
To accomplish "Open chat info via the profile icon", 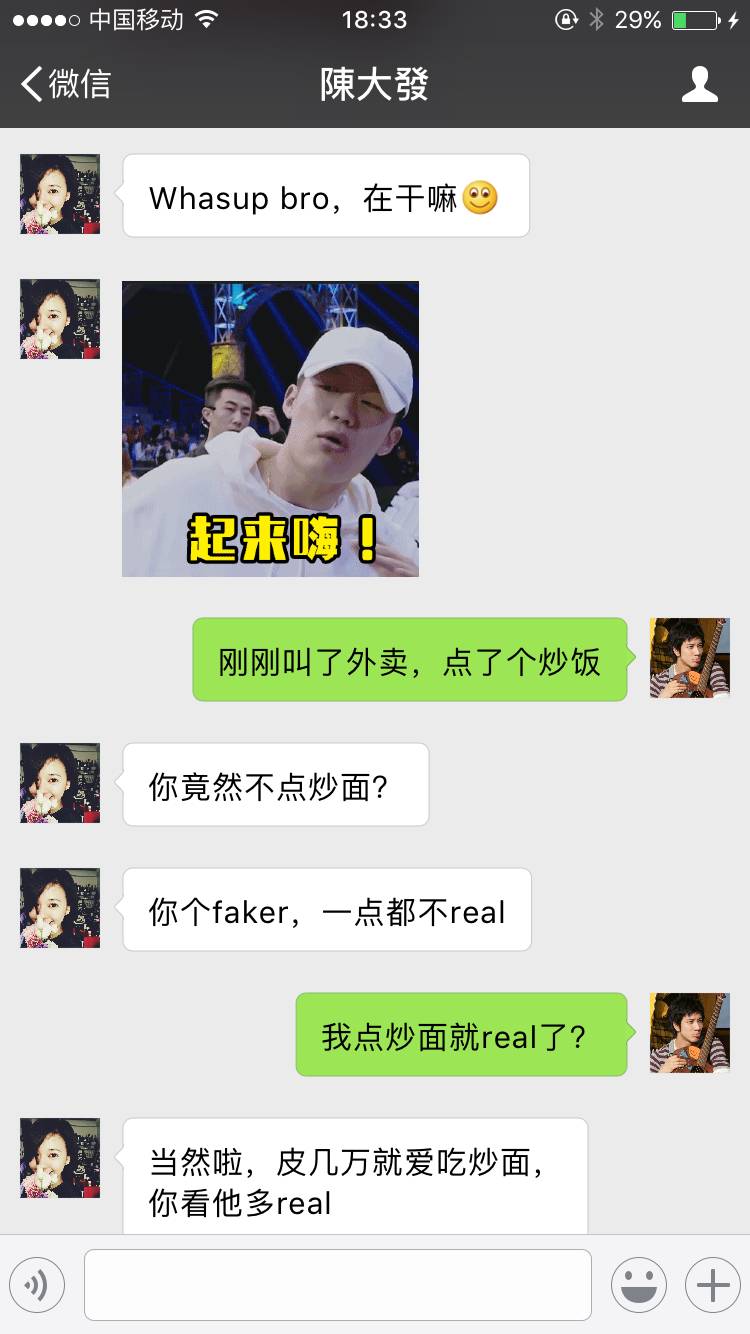I will click(699, 84).
